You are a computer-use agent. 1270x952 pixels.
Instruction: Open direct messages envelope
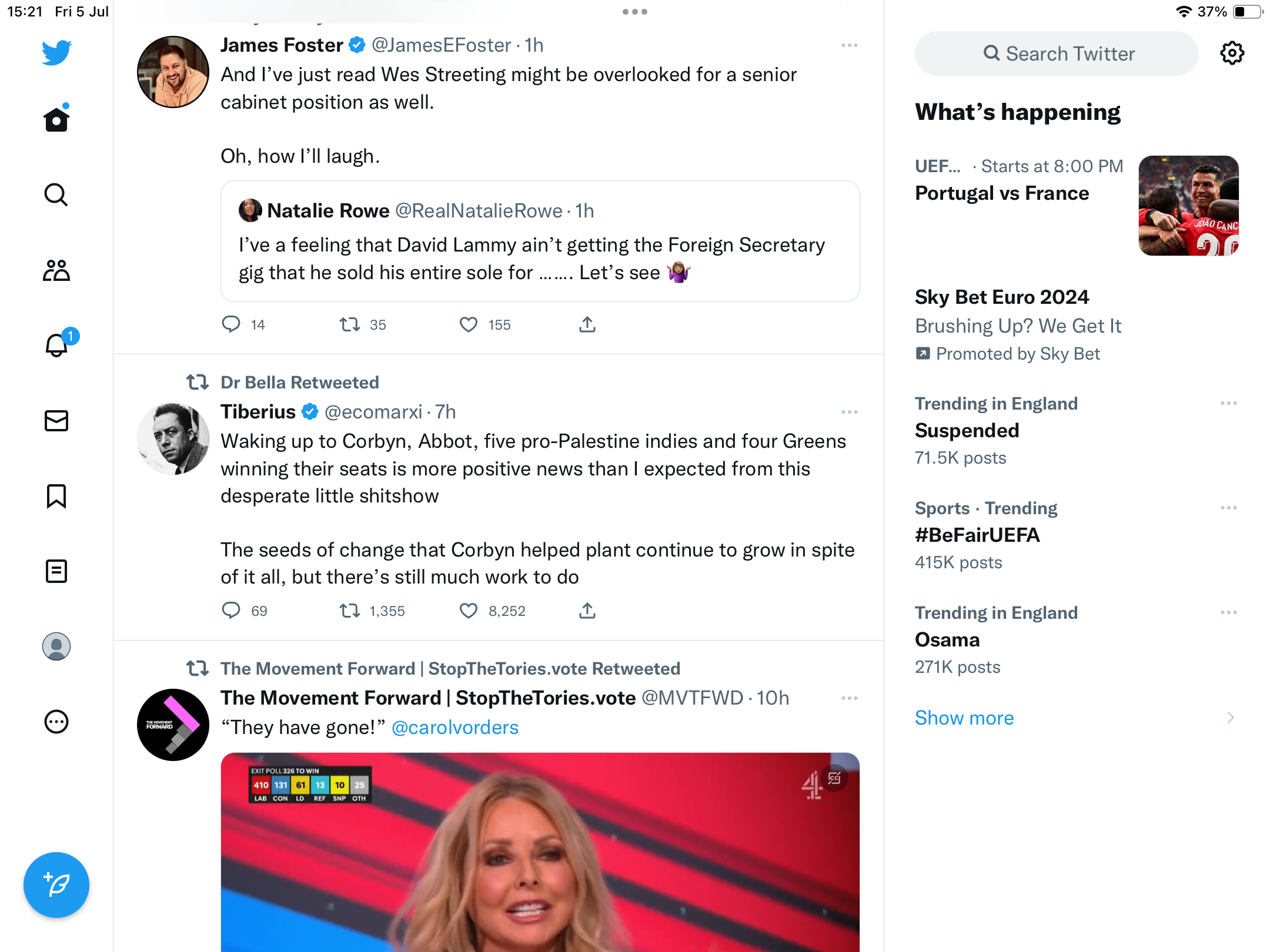tap(56, 421)
